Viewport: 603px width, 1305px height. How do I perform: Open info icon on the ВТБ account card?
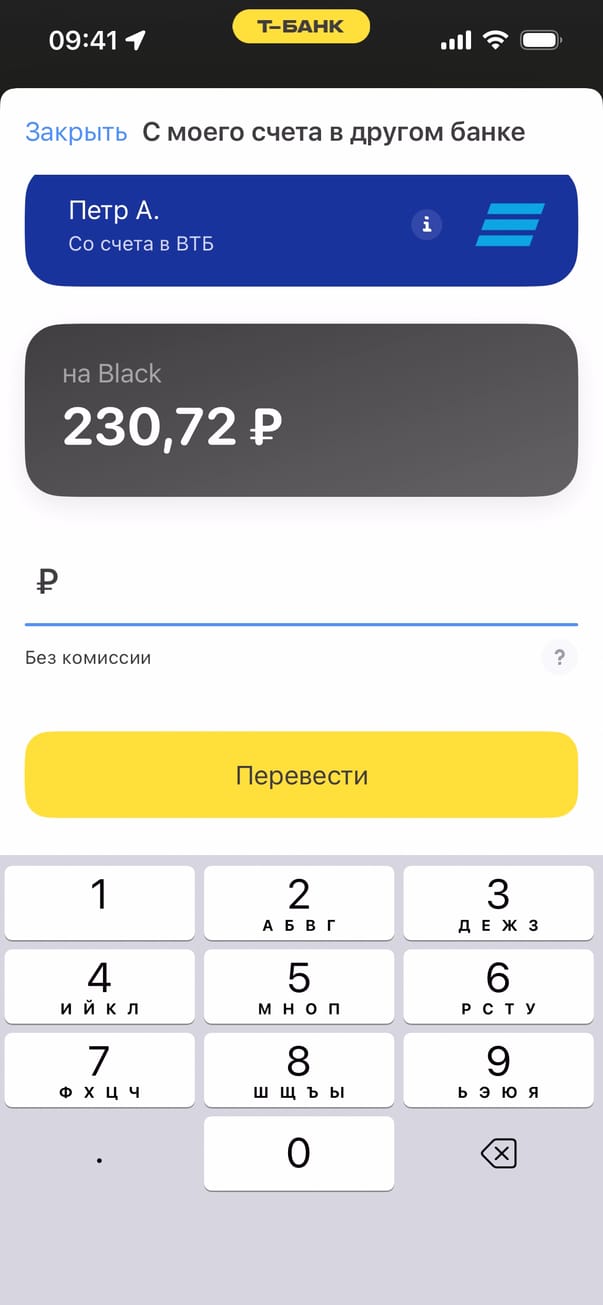click(427, 225)
